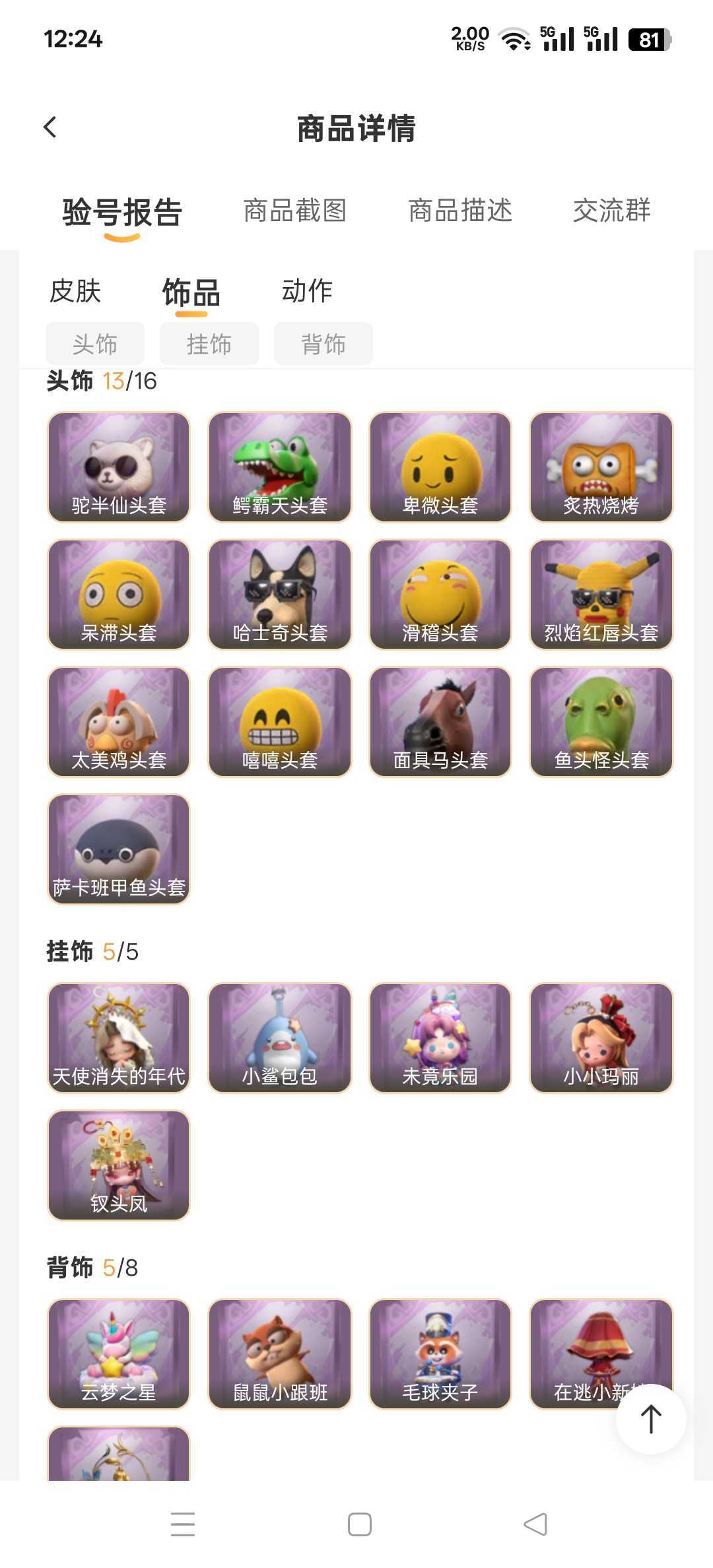The height and width of the screenshot is (1568, 713).
Task: View the 小鲨包包 pendant
Action: (280, 1038)
